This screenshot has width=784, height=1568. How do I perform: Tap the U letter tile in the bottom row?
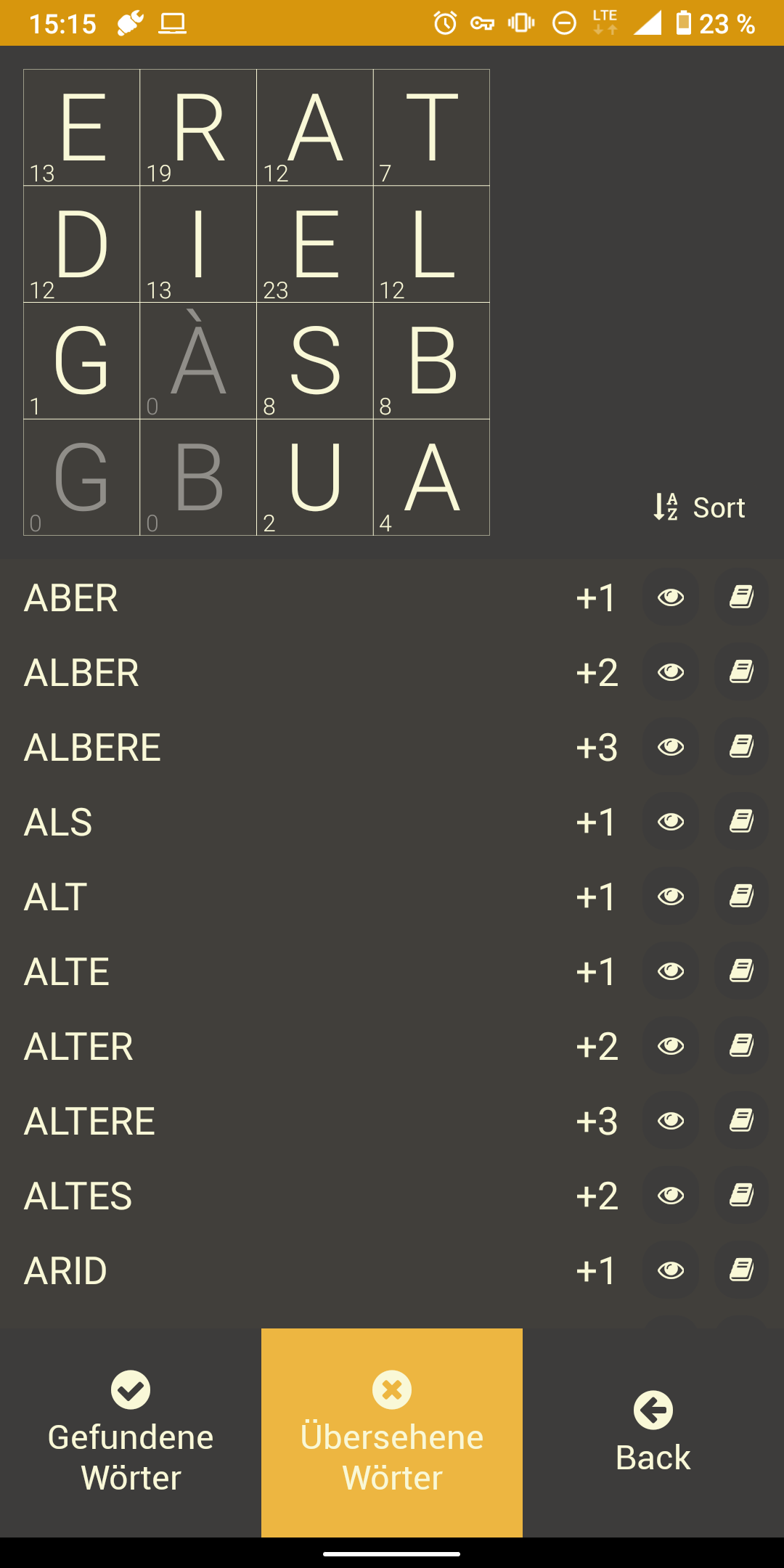(315, 478)
